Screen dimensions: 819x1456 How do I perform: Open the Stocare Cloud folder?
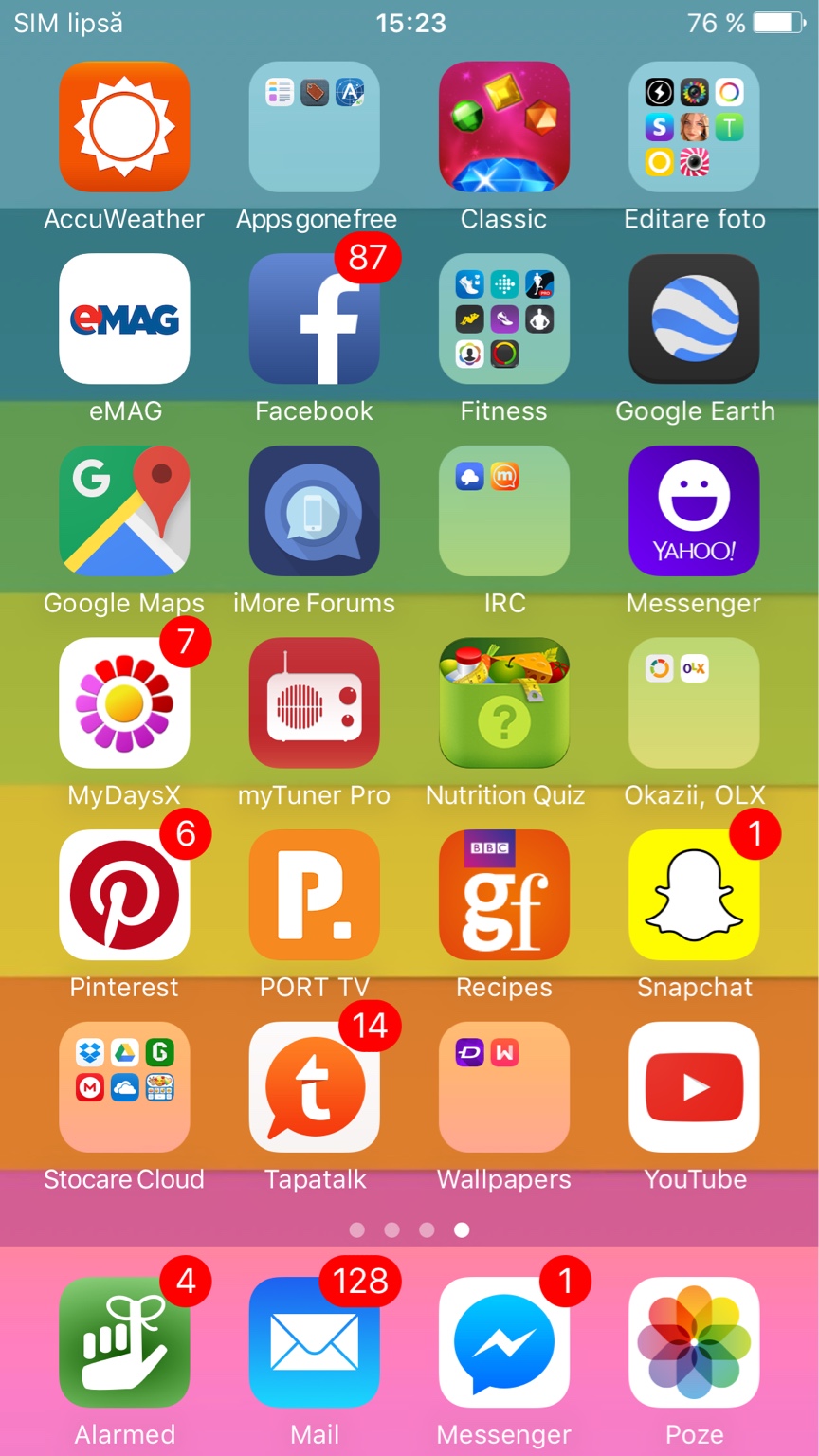124,1086
